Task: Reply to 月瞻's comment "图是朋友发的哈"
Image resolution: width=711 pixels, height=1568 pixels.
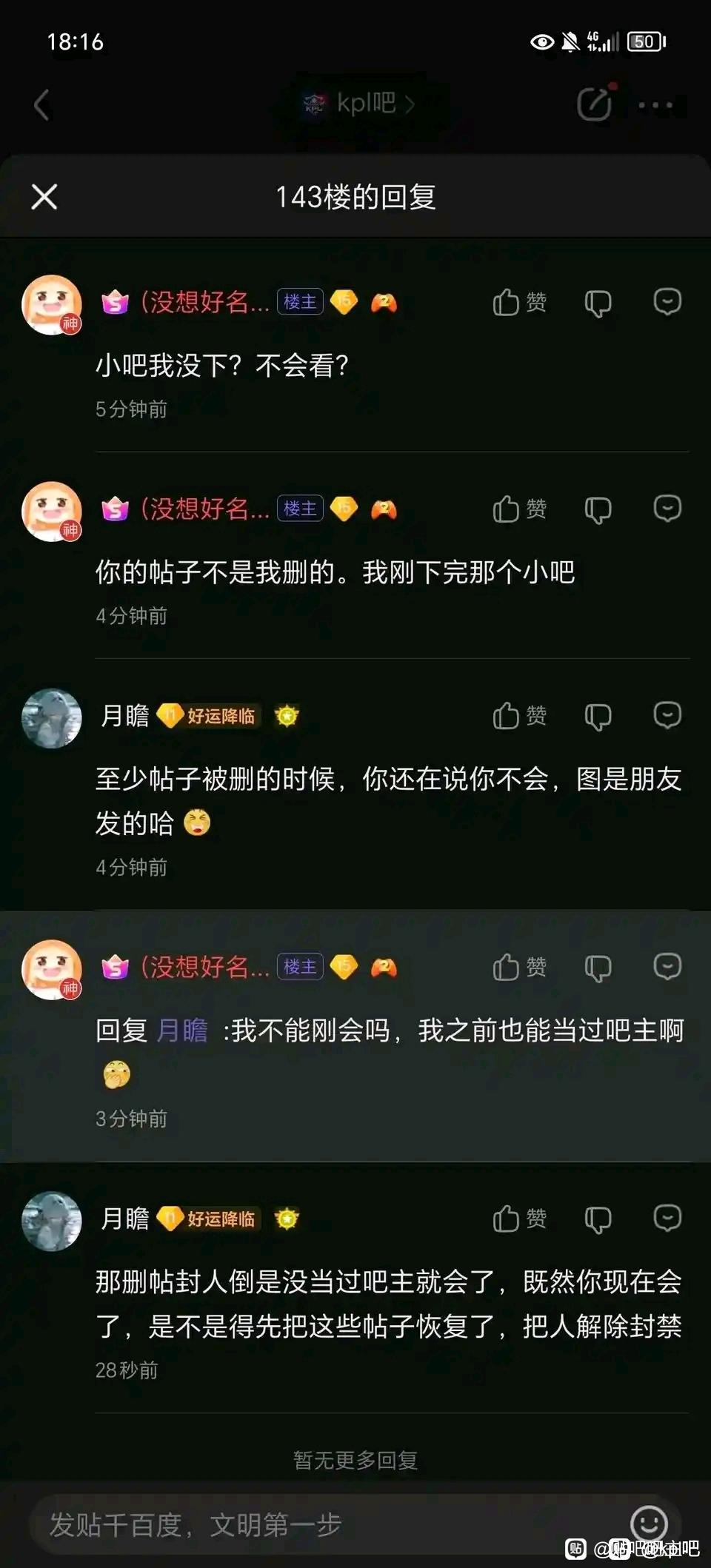Action: coord(667,714)
